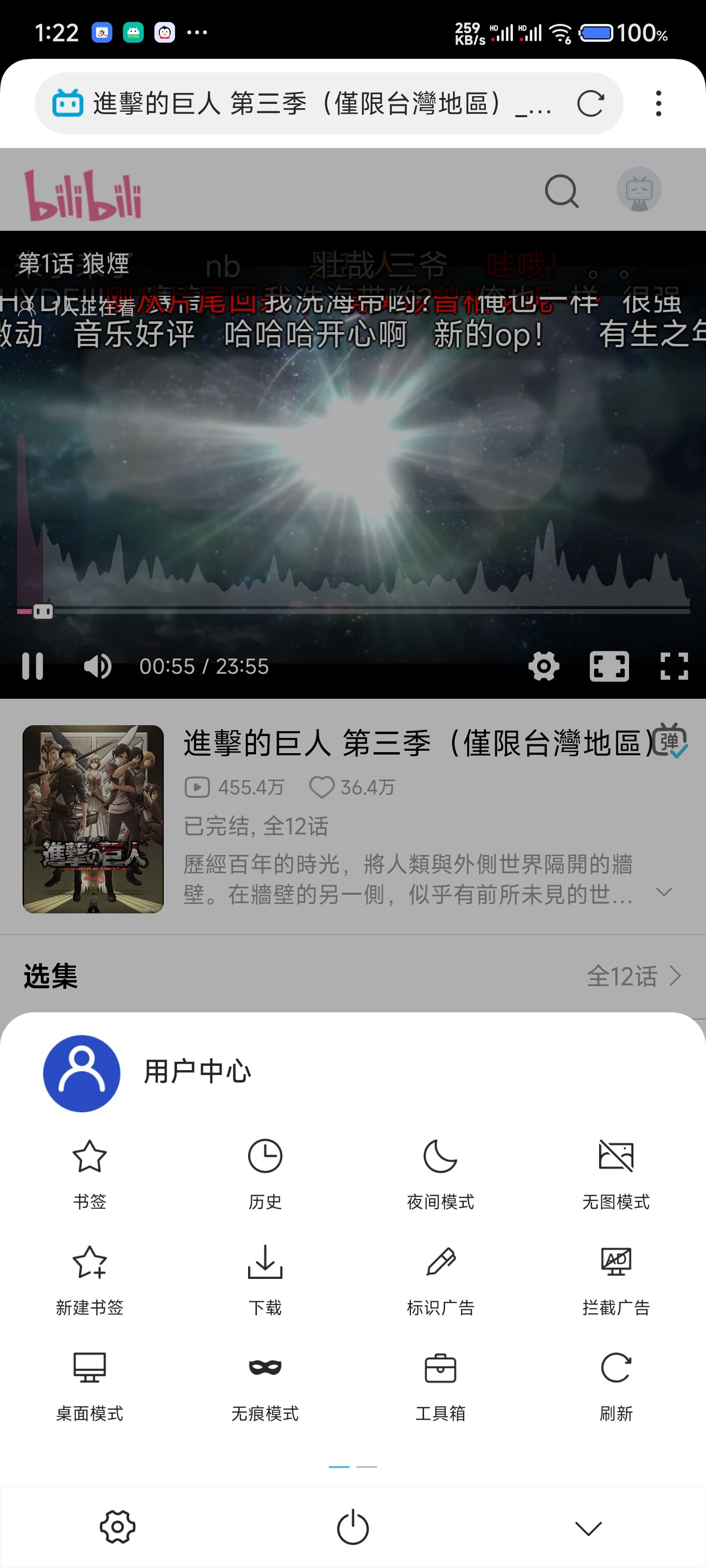Open the three-dot overflow menu
Viewport: 706px width, 1568px height.
point(658,103)
